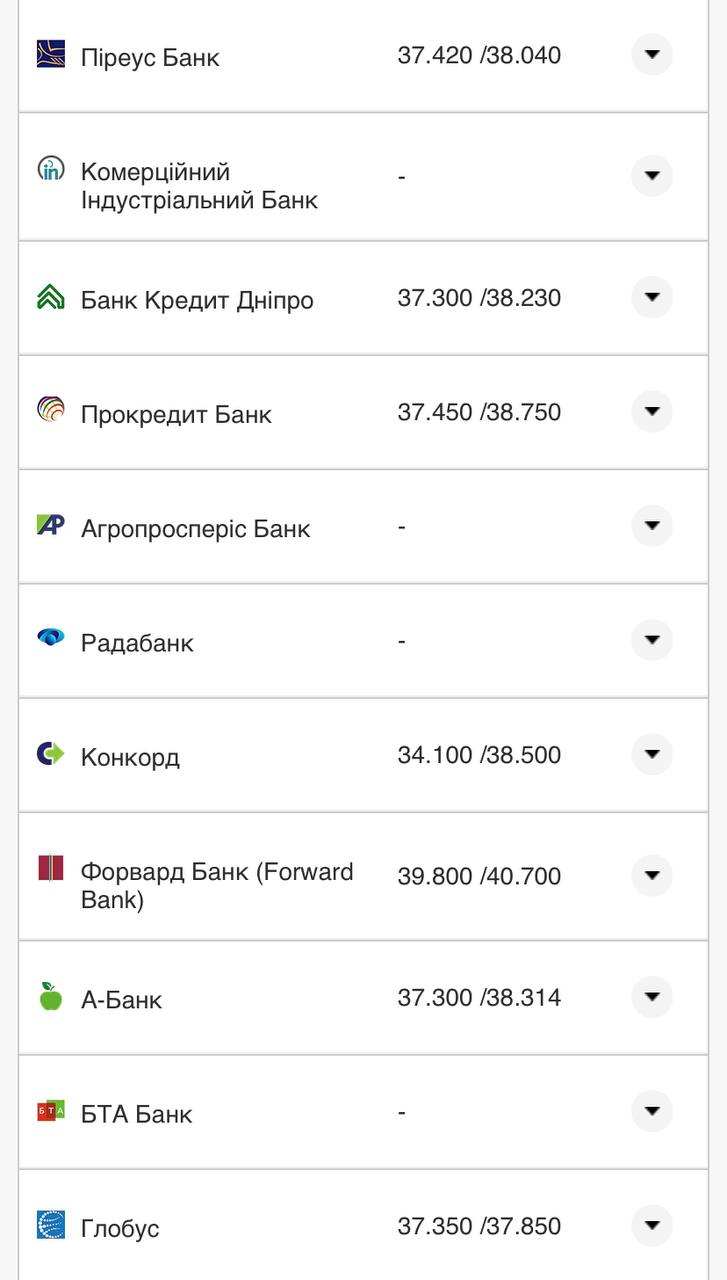
Task: Expand the Прокредит Банк row arrow
Action: pyautogui.click(x=652, y=412)
